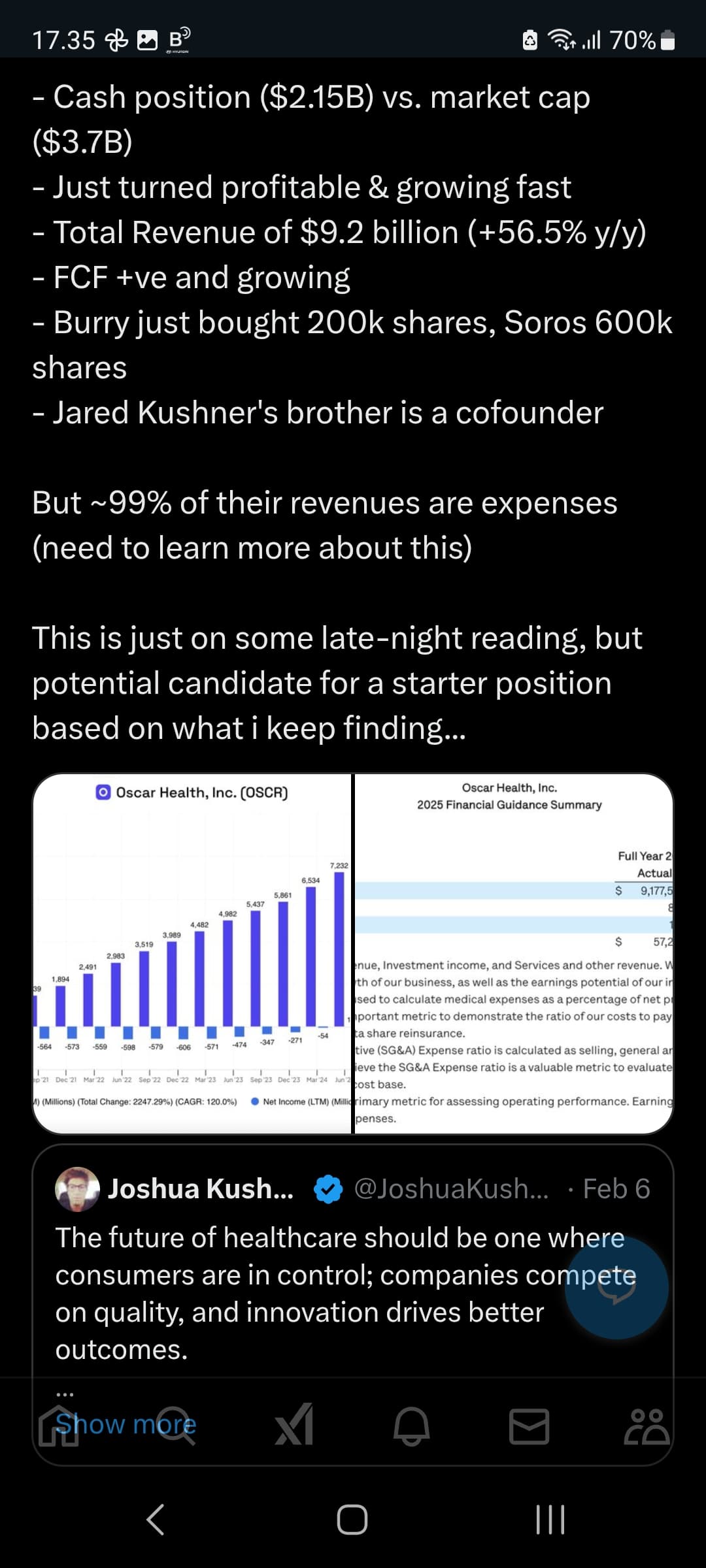Screen dimensions: 706x1568
Task: Reply with the floating compose button
Action: [x=616, y=1287]
